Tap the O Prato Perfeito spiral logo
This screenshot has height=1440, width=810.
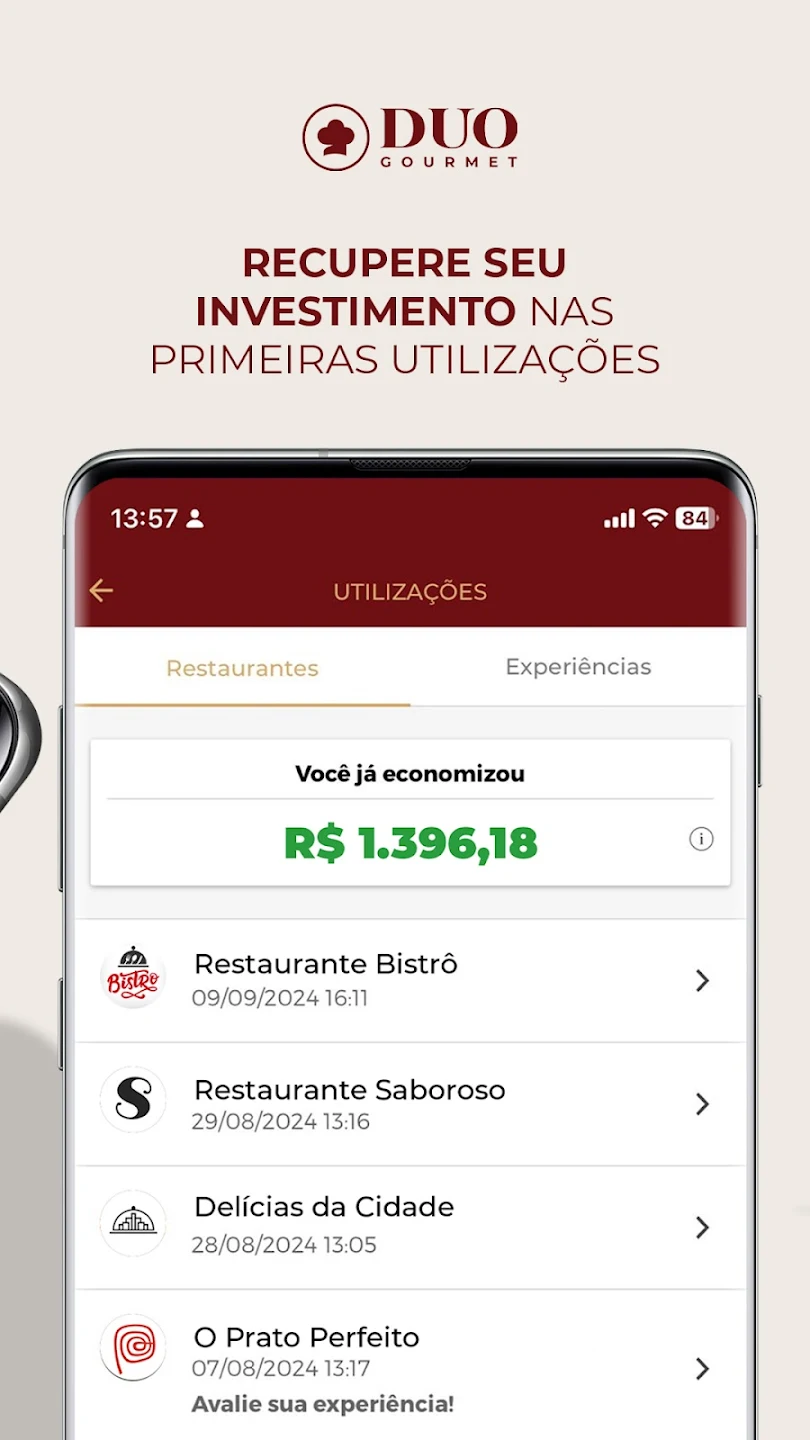[133, 1348]
